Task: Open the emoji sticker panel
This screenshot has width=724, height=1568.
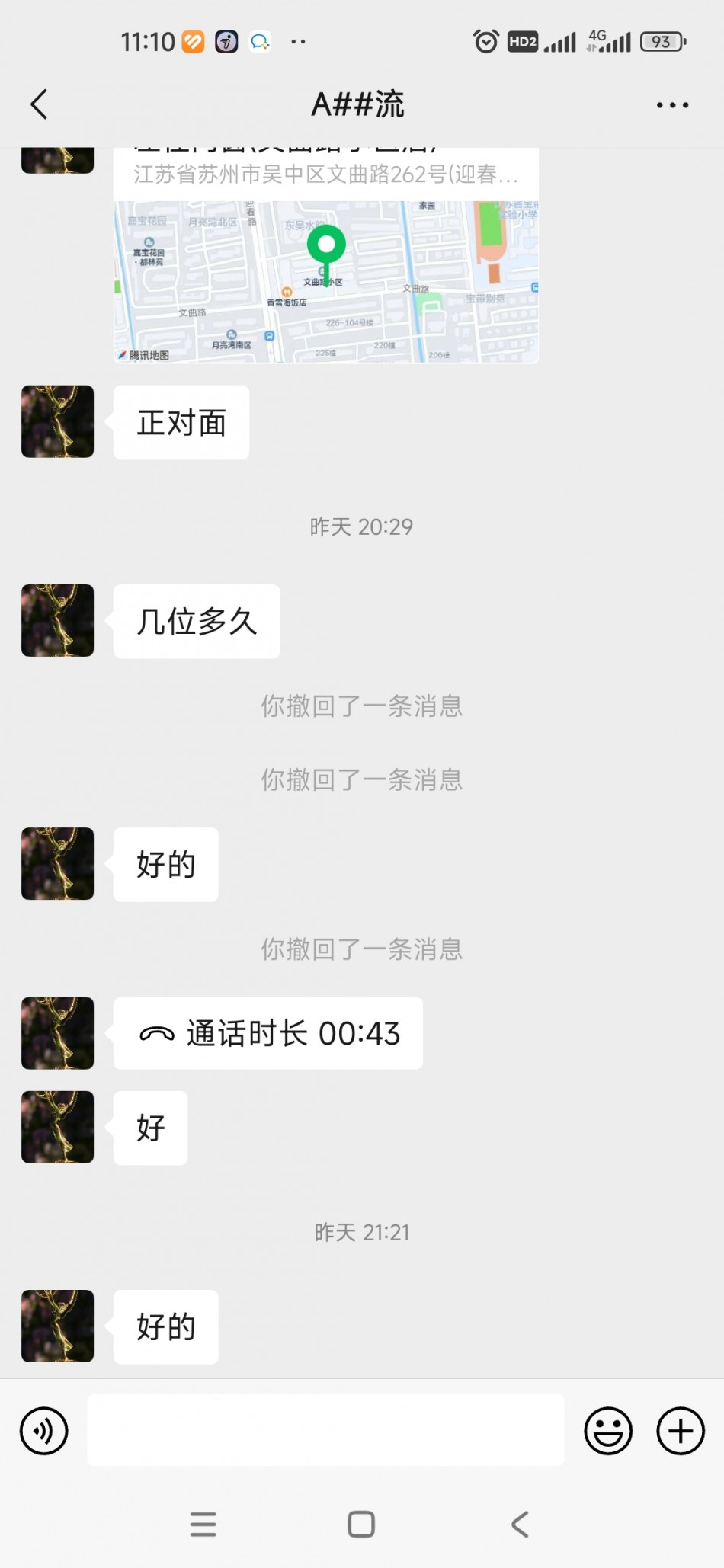Action: click(608, 1431)
